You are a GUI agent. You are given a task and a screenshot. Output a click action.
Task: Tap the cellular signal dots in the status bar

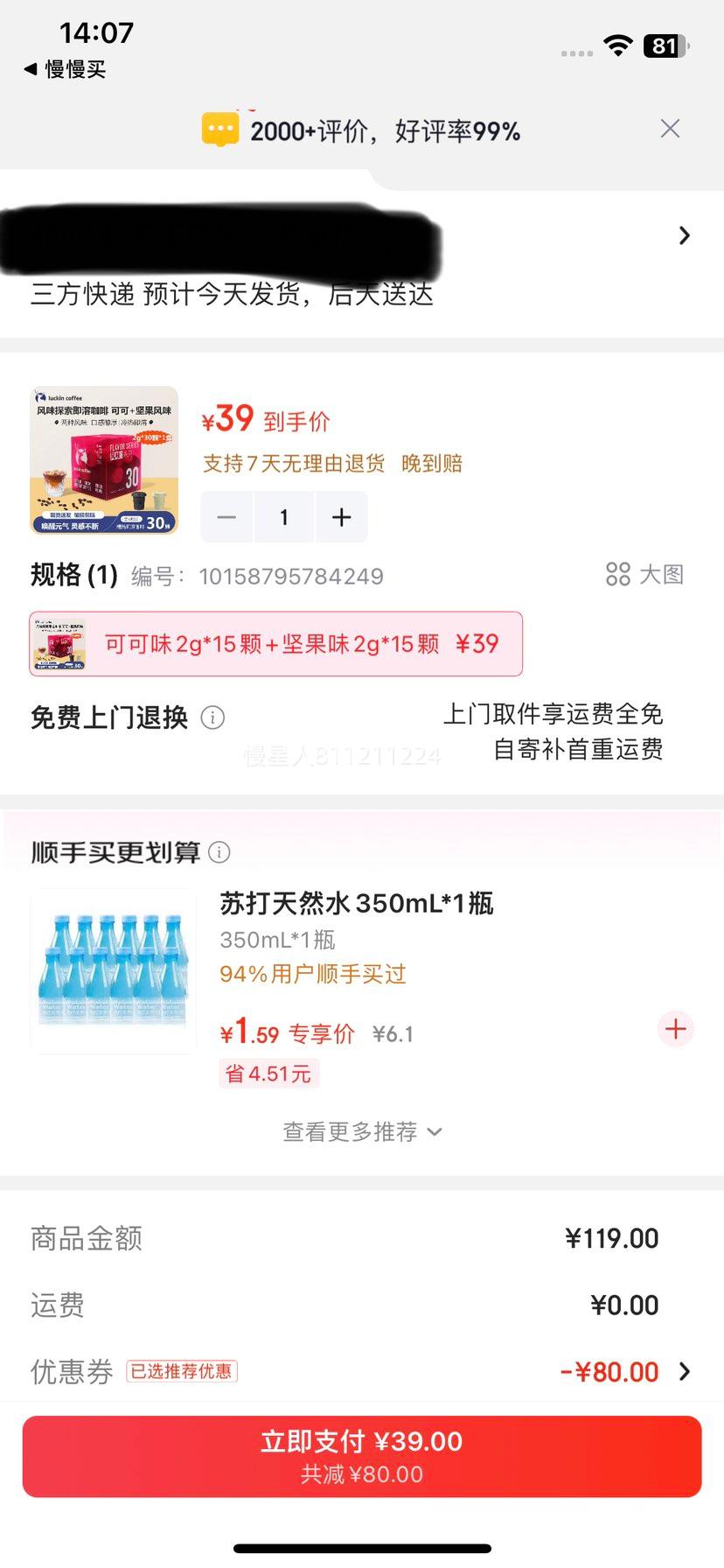(576, 50)
